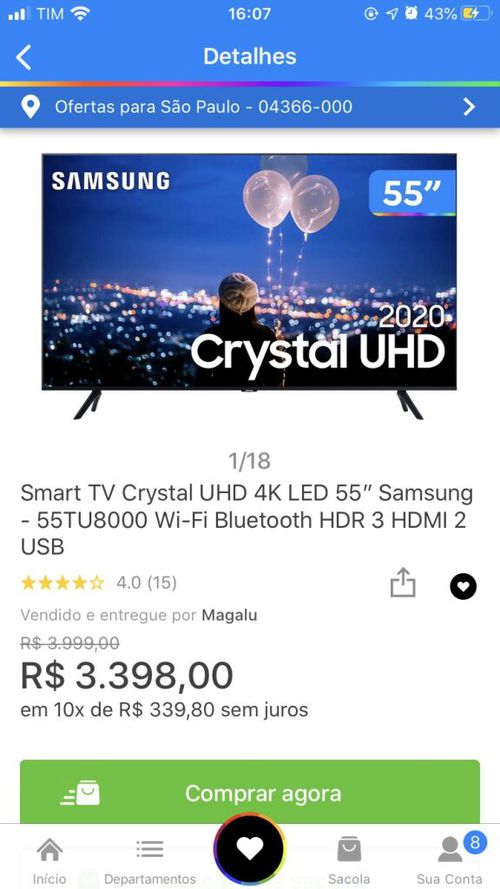Image resolution: width=500 pixels, height=889 pixels.
Task: Change the delivery location for São Paulo offers
Action: point(250,107)
